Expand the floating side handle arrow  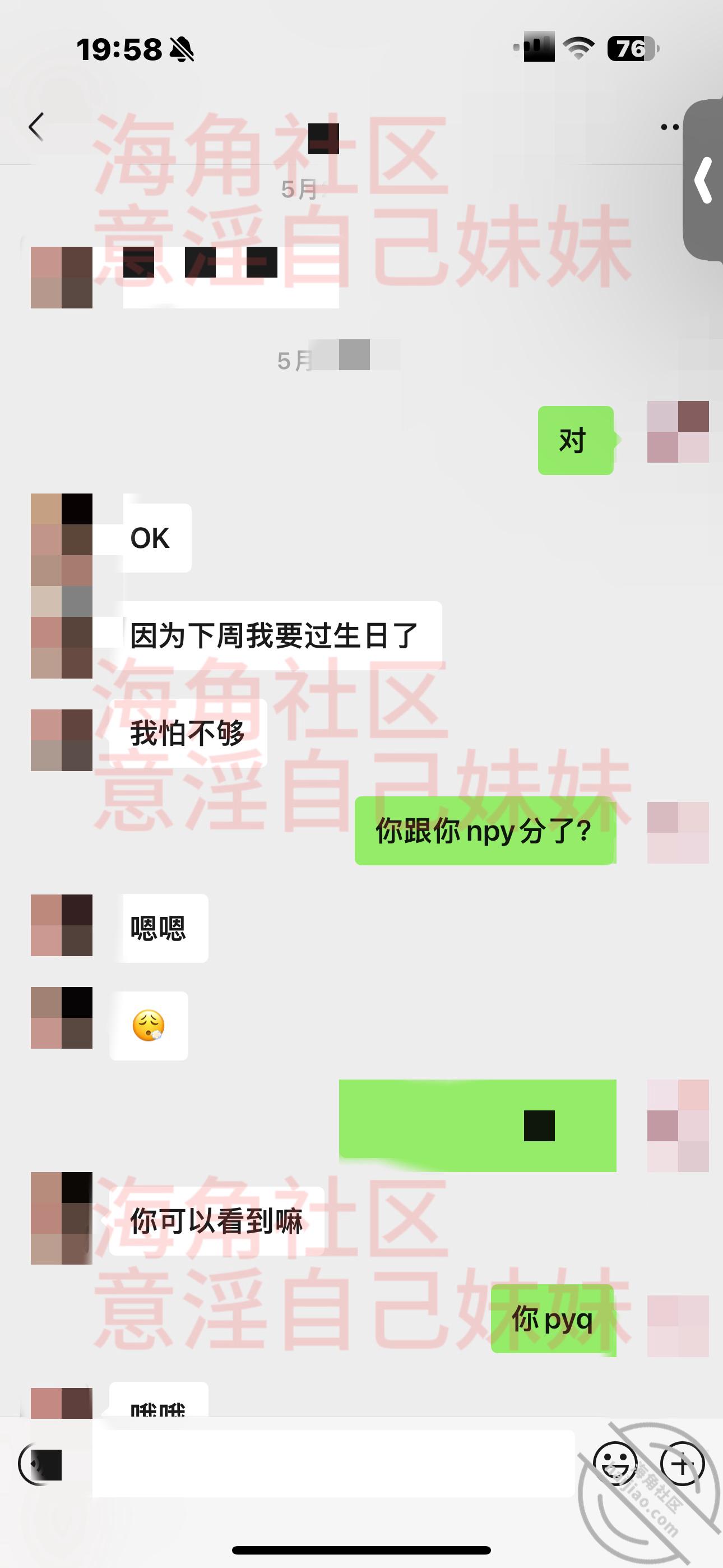[703, 180]
